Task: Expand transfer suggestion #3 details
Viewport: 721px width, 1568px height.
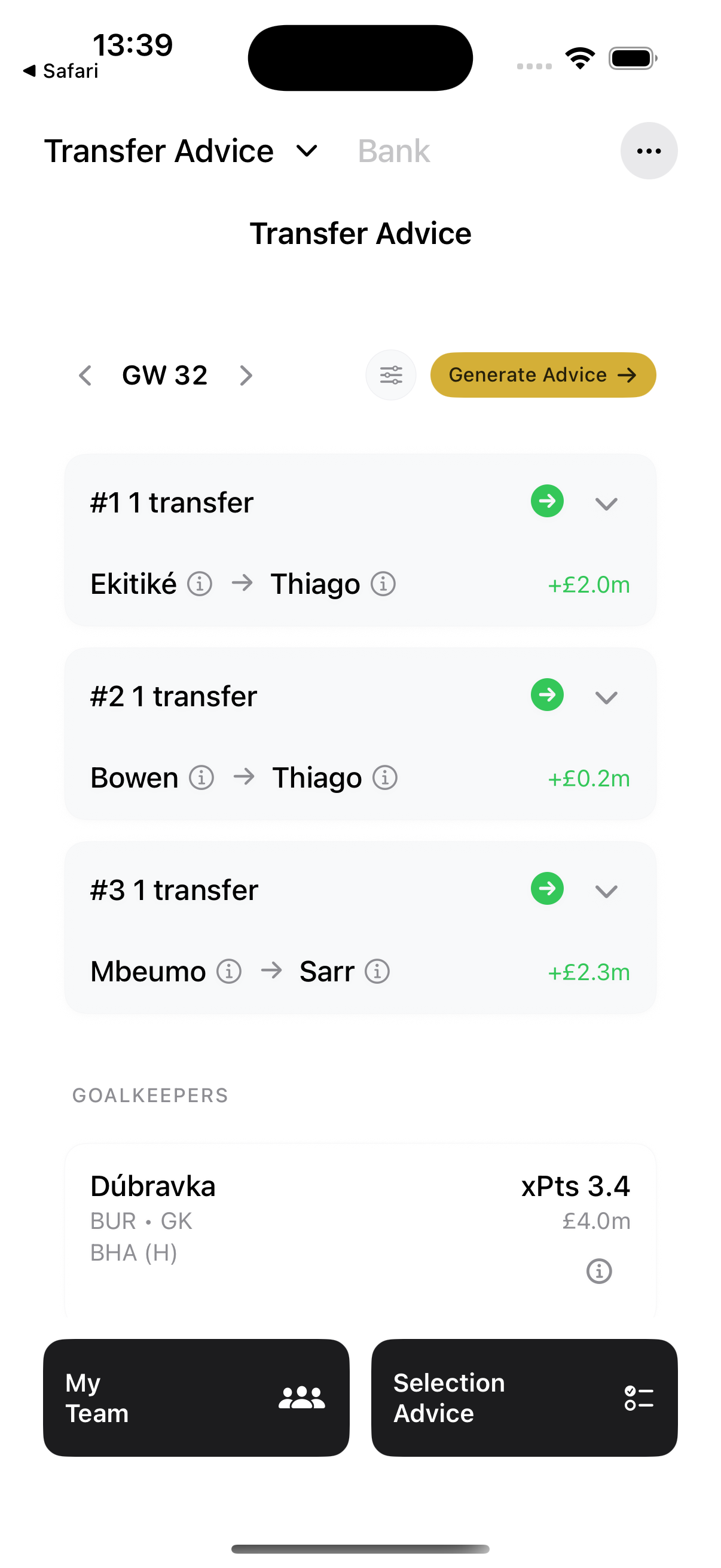Action: (606, 891)
